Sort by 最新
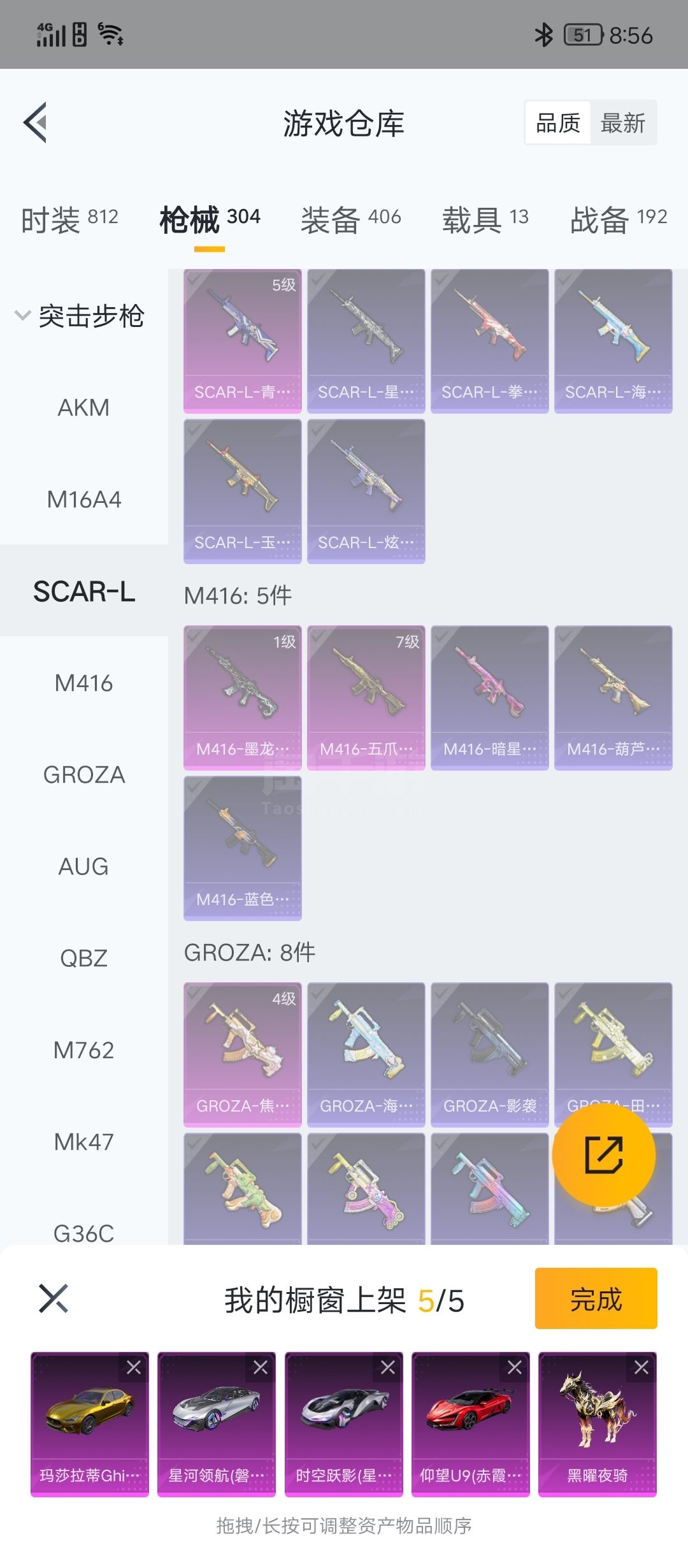This screenshot has width=688, height=1568. click(x=623, y=123)
